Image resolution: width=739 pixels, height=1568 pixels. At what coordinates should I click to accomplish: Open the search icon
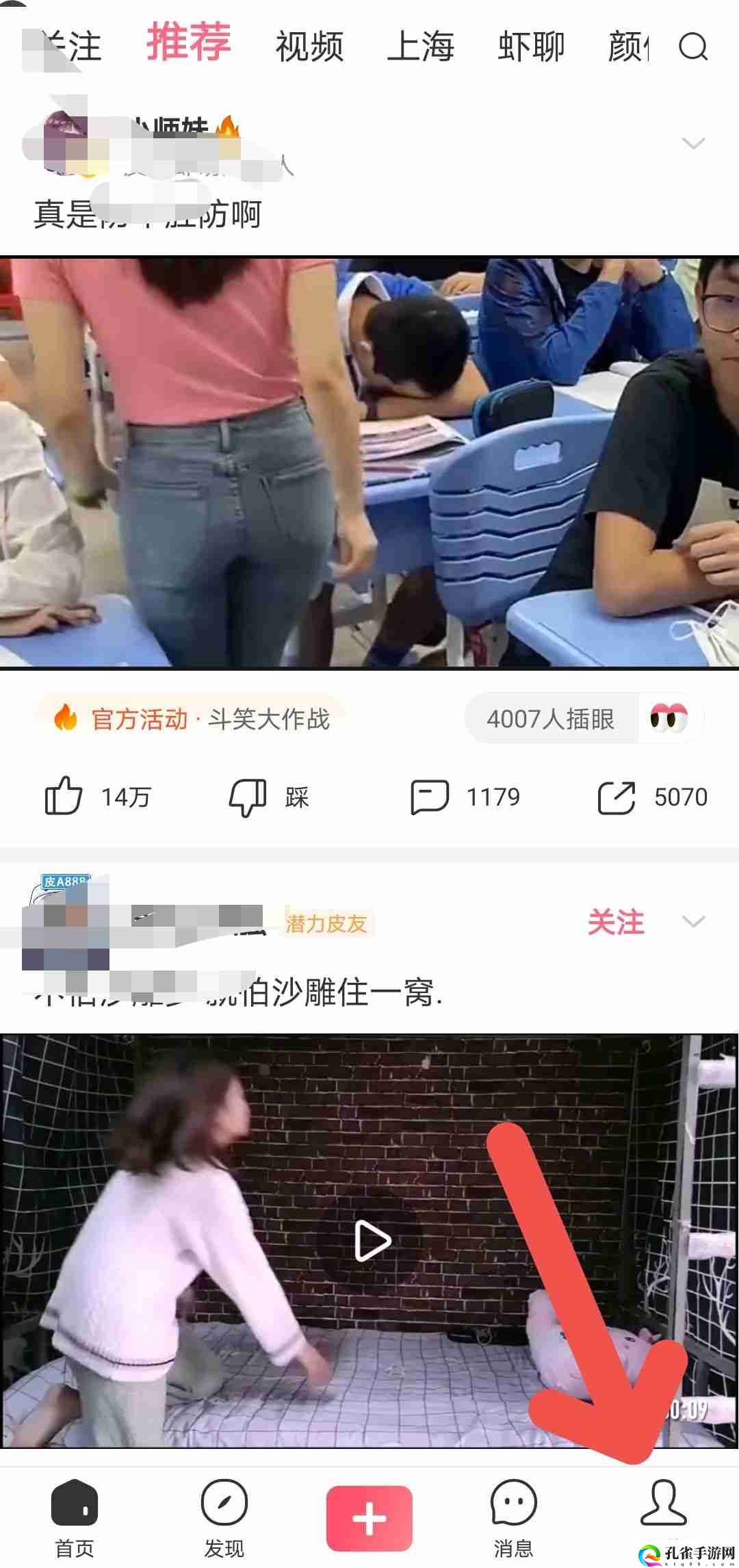coord(692,47)
